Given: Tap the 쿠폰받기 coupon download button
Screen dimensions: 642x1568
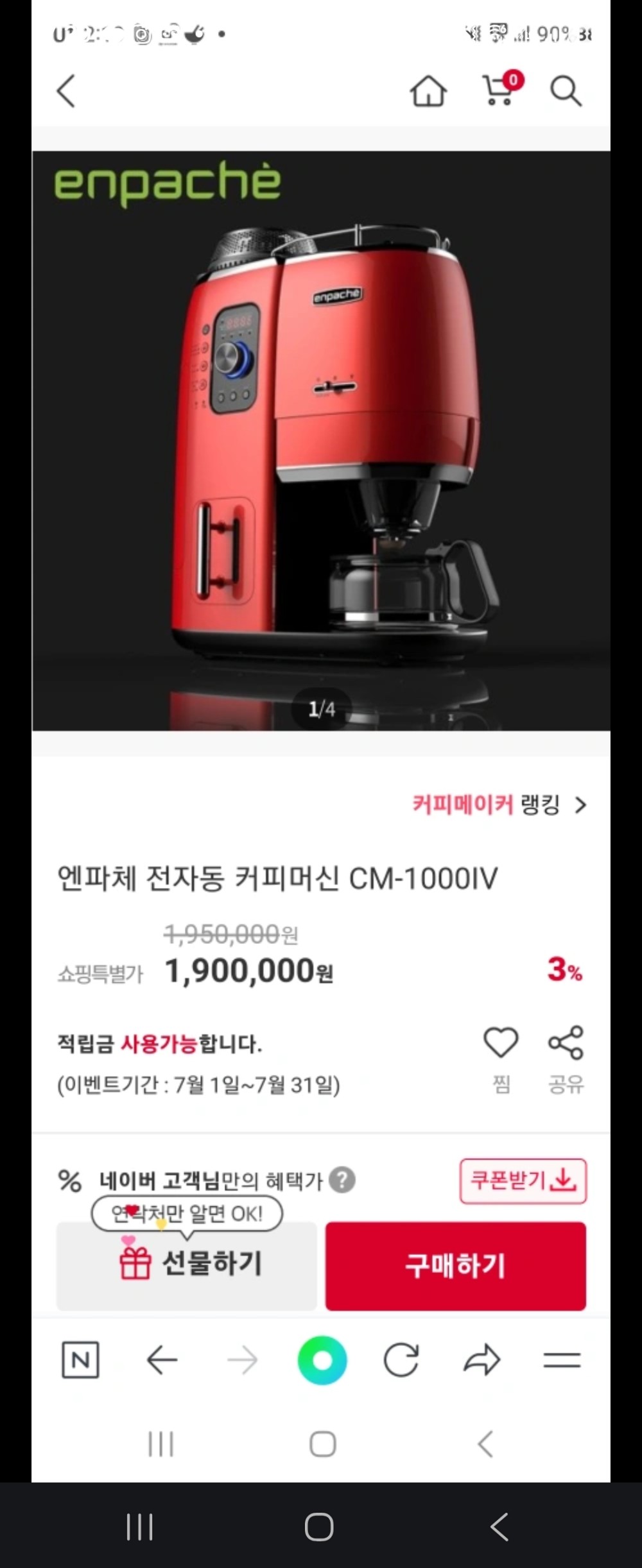Looking at the screenshot, I should 523,1180.
